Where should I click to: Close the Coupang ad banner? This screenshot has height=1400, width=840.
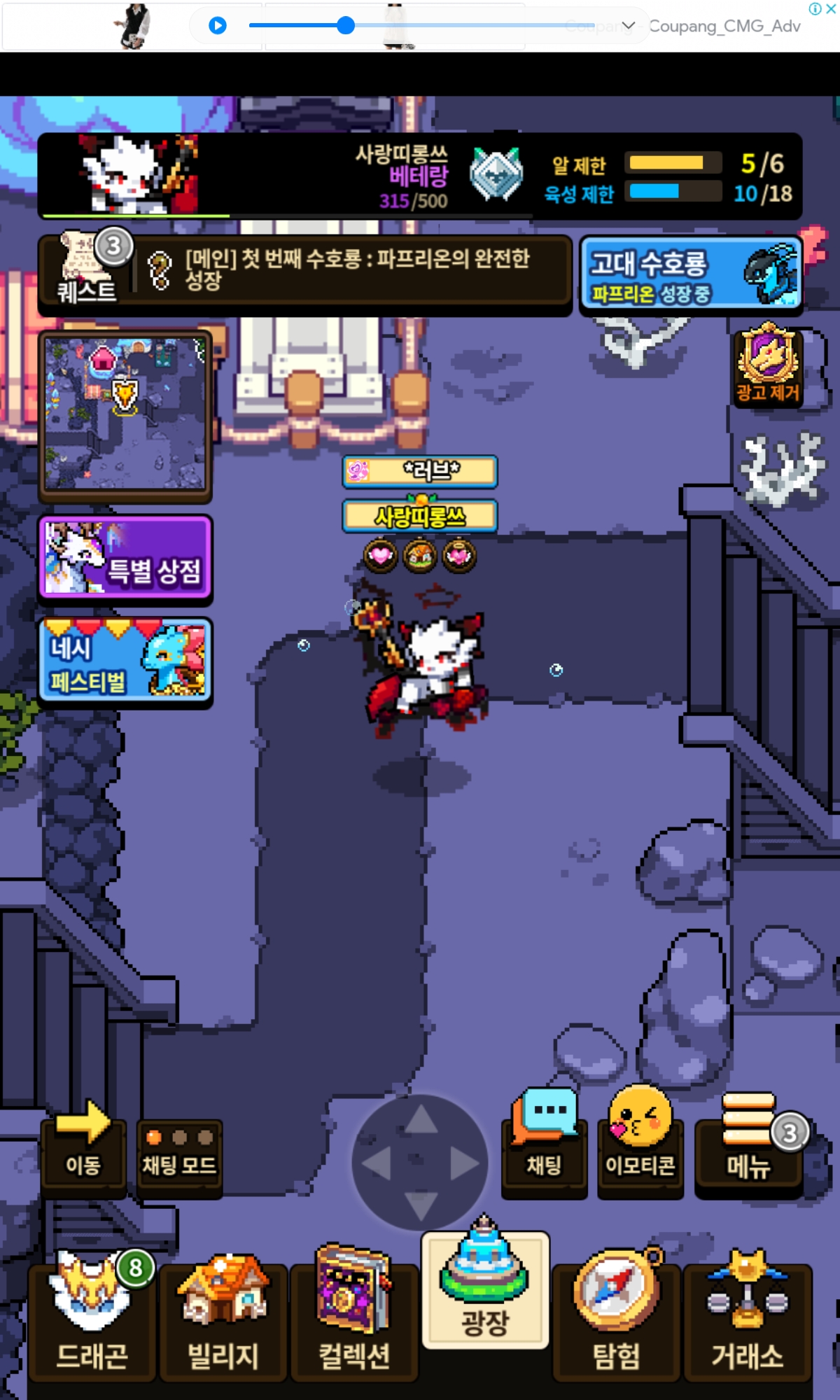[831, 9]
